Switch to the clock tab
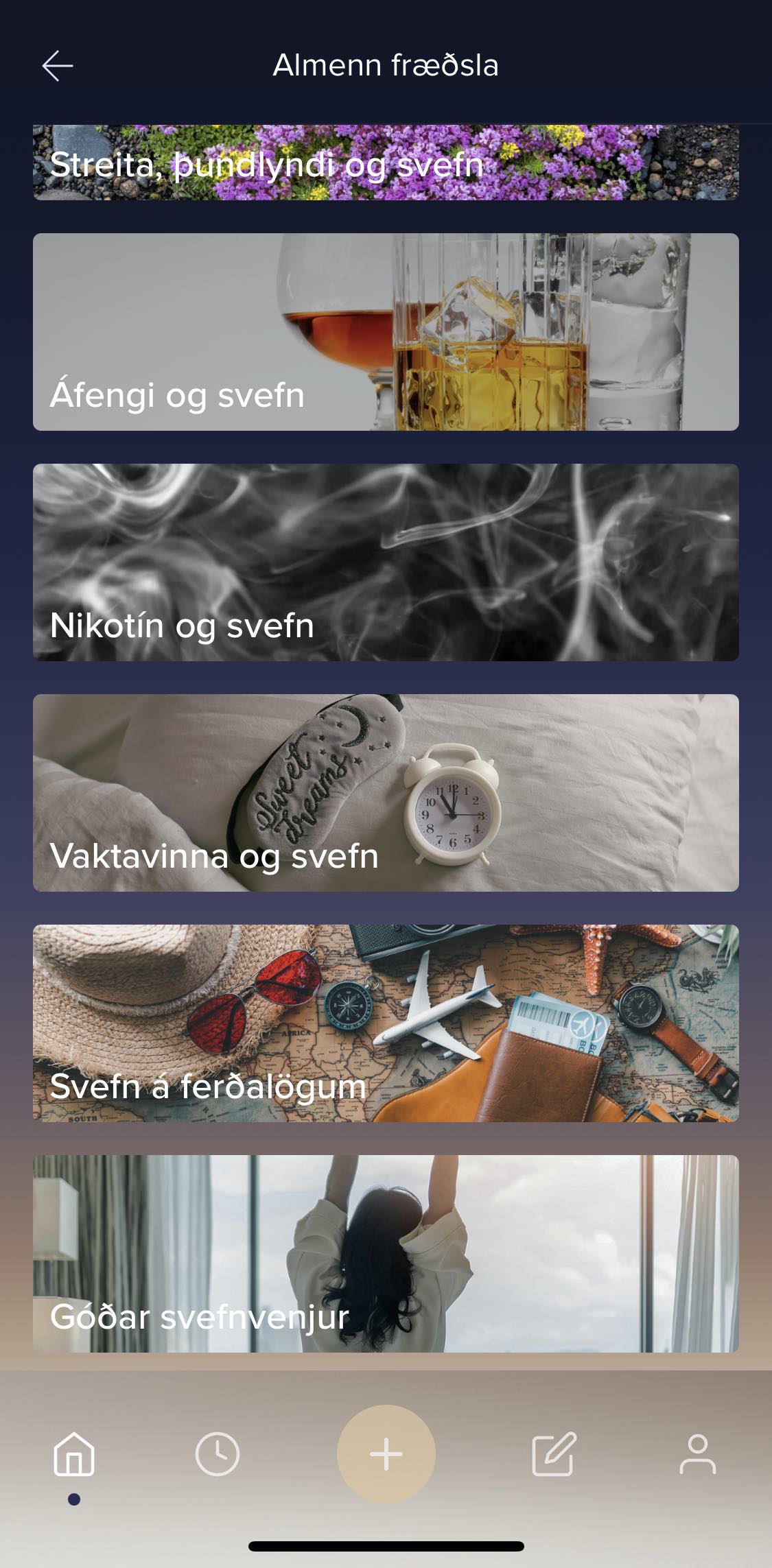This screenshot has height=1568, width=772. (218, 1454)
